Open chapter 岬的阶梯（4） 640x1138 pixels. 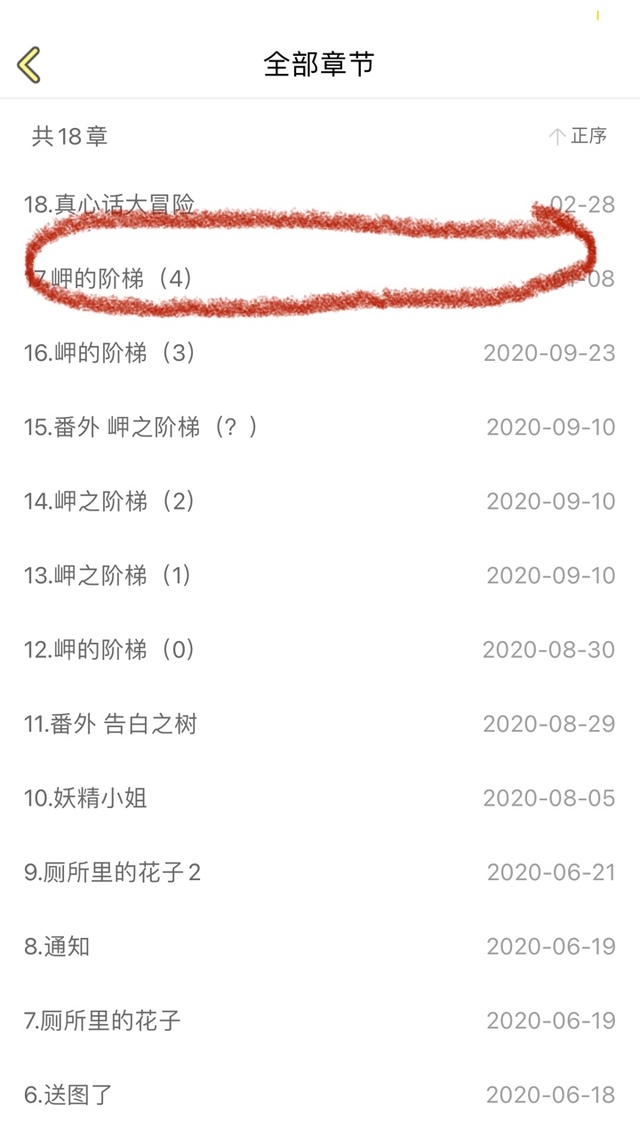pos(320,279)
